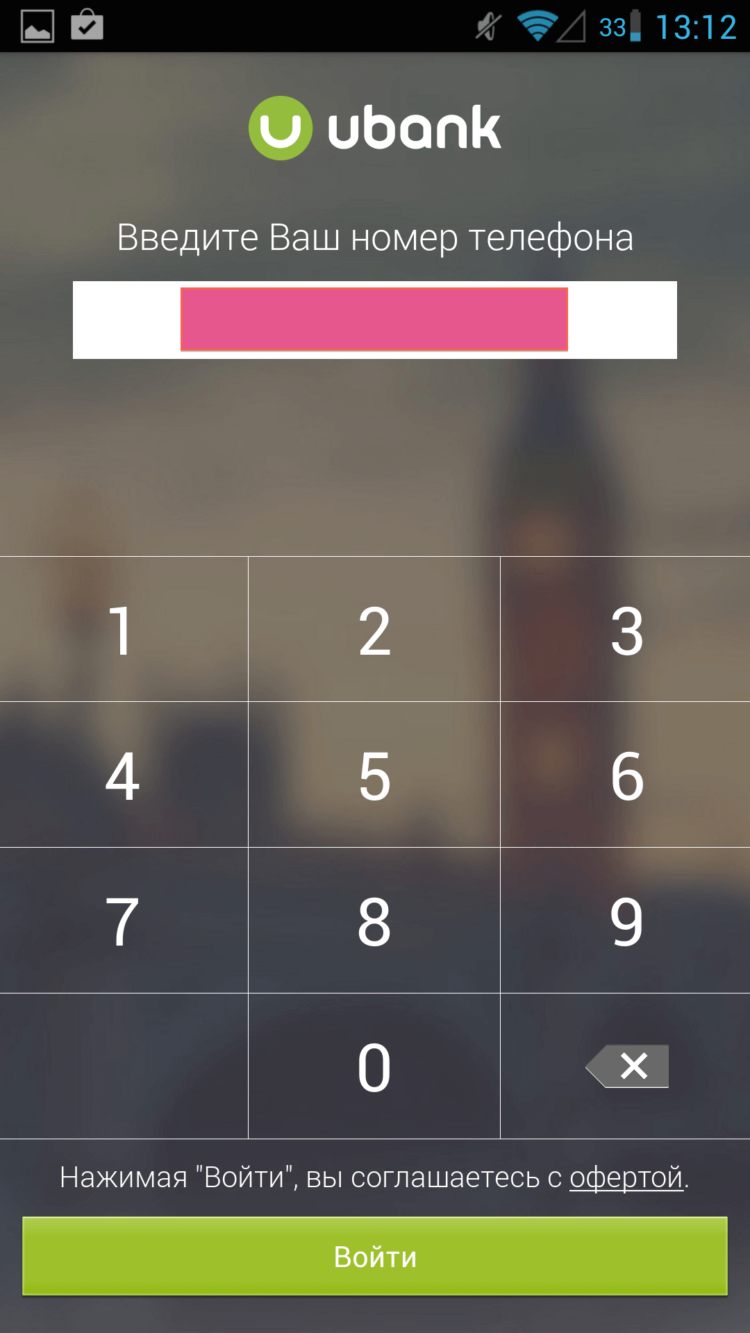Enter digit 0 on the keypad
Viewport: 750px width, 1333px height.
(x=374, y=1067)
